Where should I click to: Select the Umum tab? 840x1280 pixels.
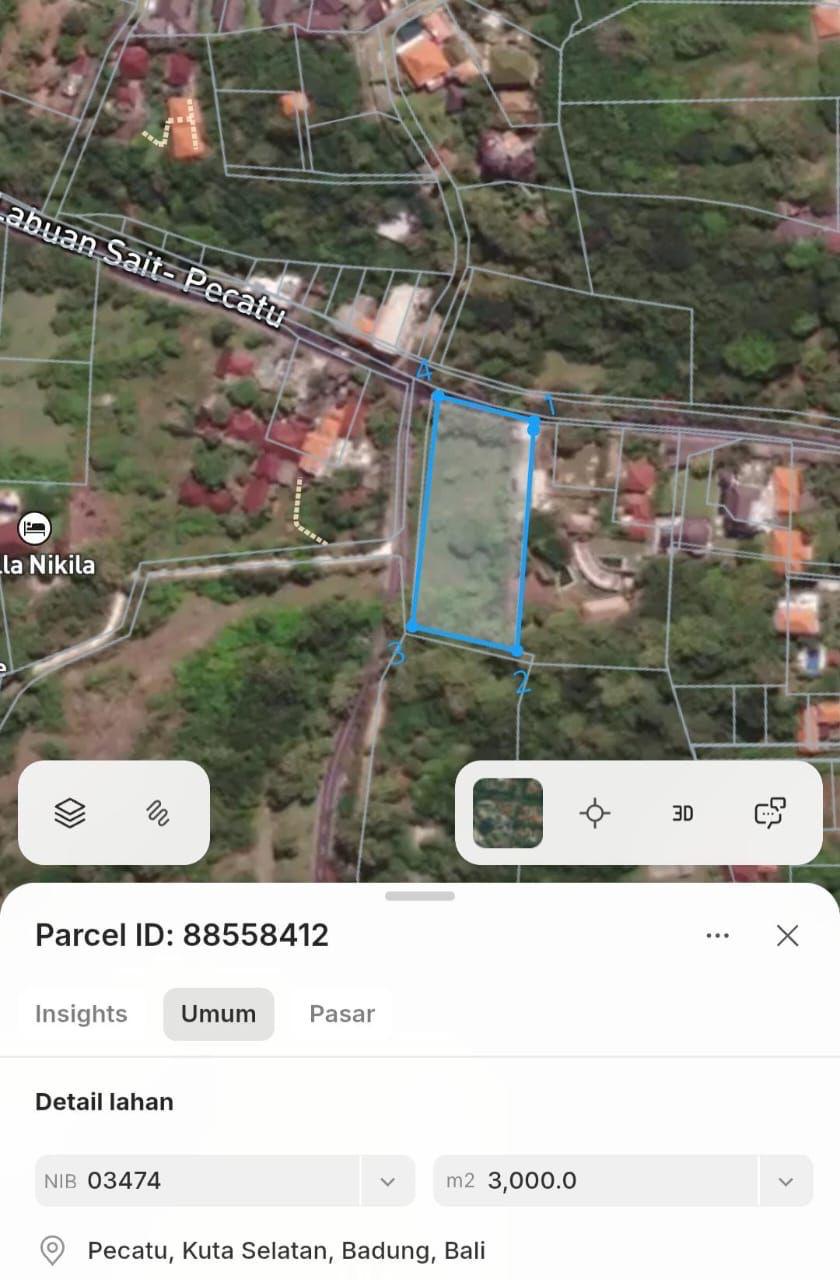pyautogui.click(x=218, y=1014)
